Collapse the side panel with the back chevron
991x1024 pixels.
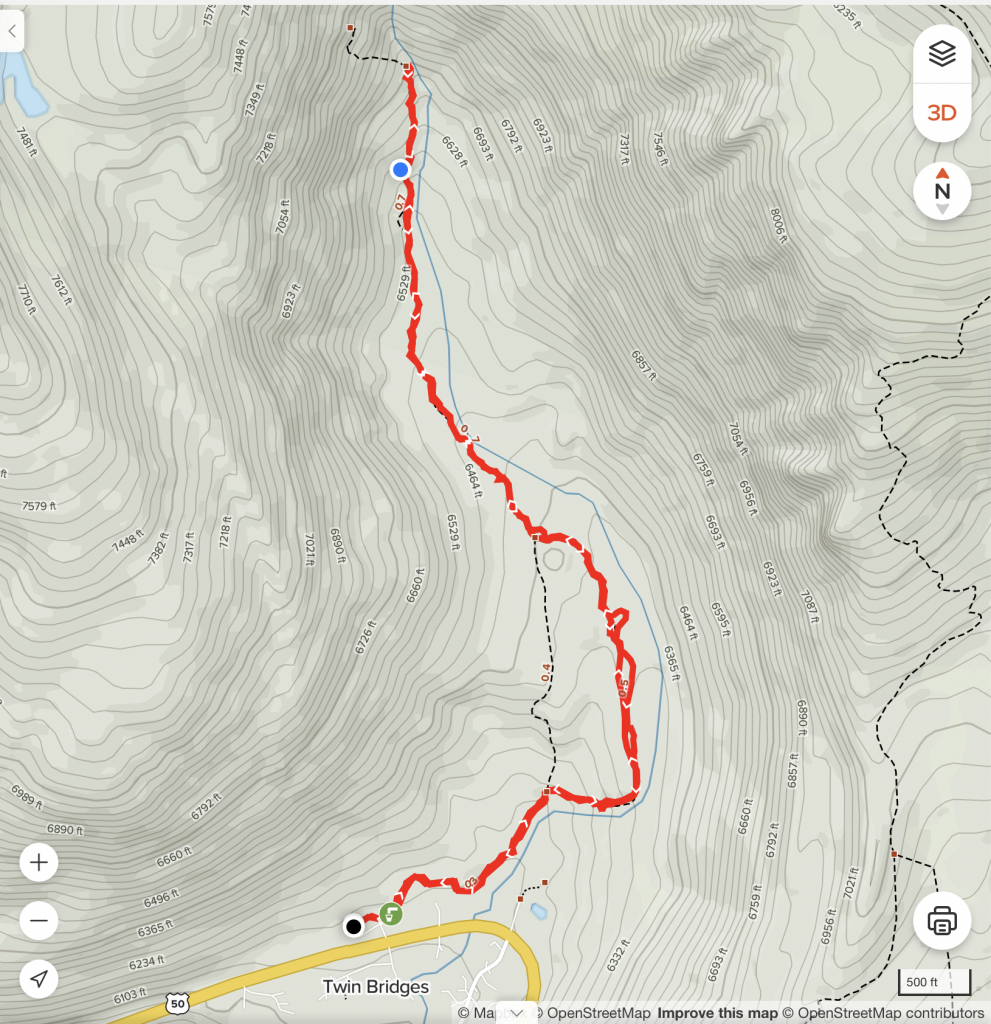(x=12, y=31)
